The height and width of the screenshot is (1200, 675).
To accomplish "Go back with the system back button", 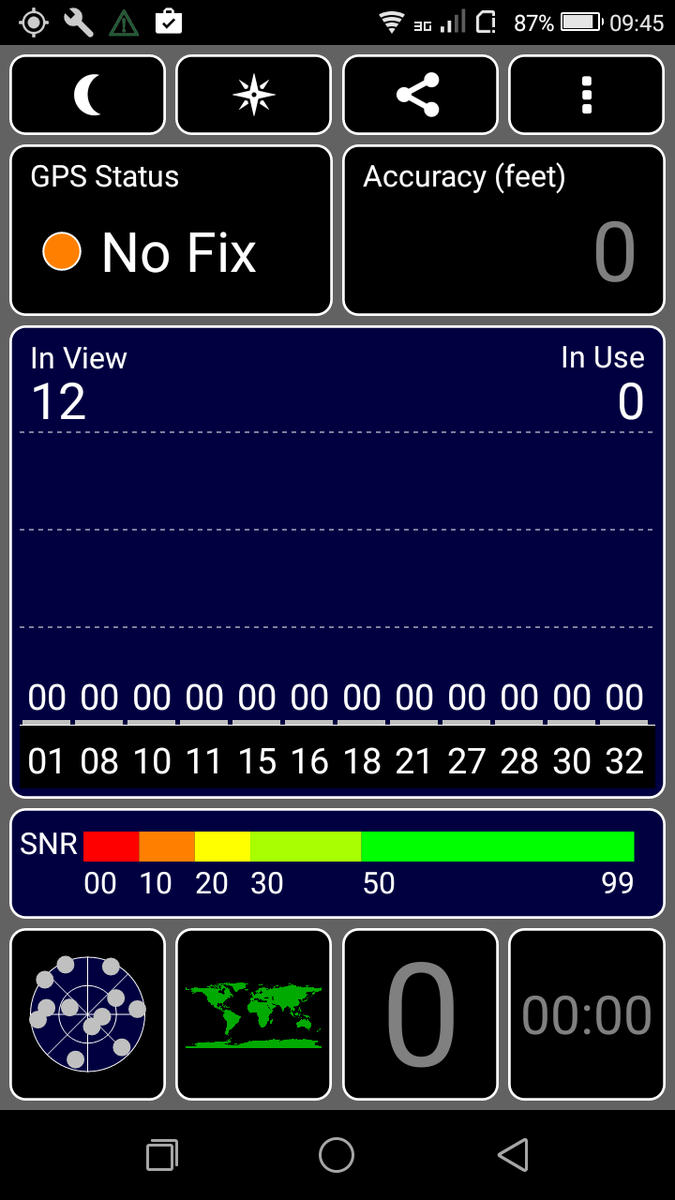I will point(513,1156).
